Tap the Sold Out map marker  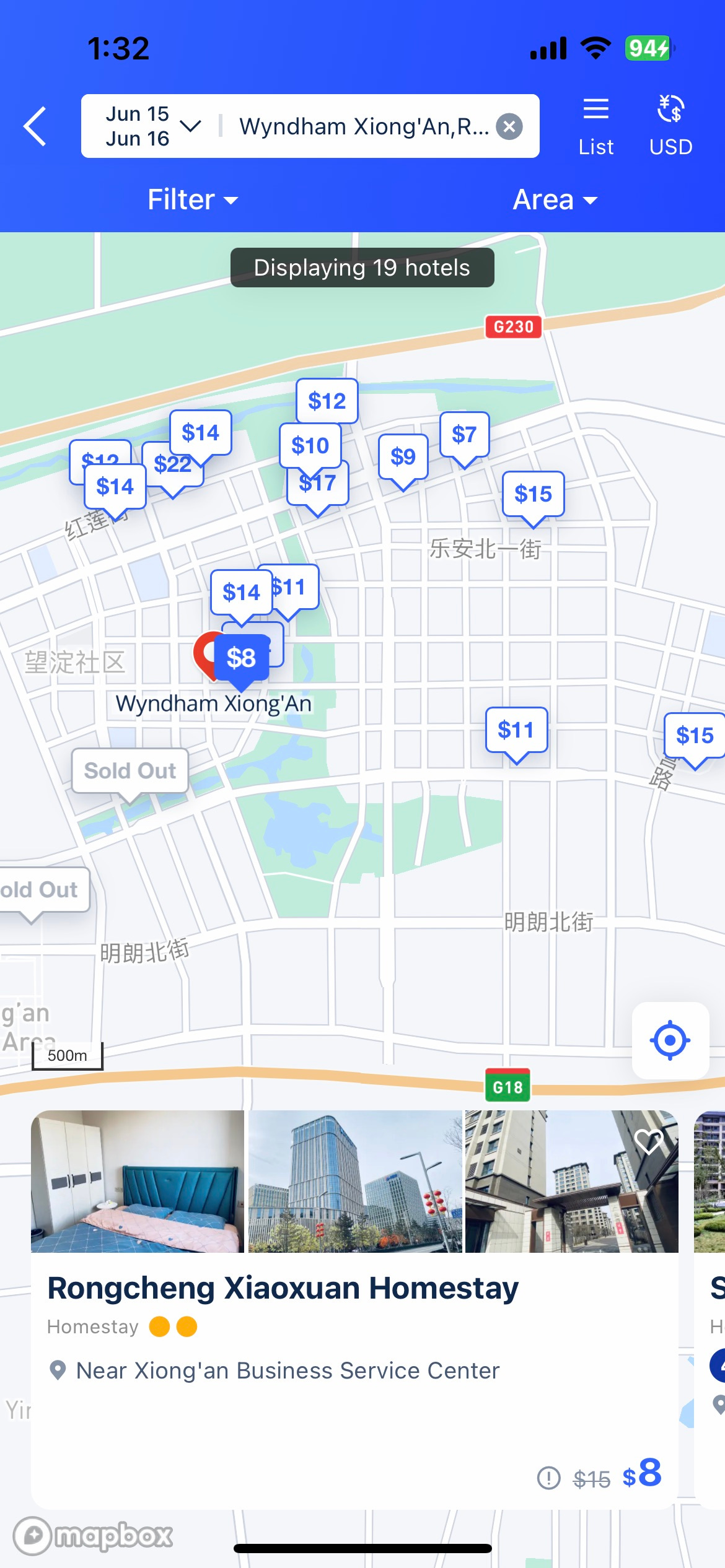[x=129, y=770]
